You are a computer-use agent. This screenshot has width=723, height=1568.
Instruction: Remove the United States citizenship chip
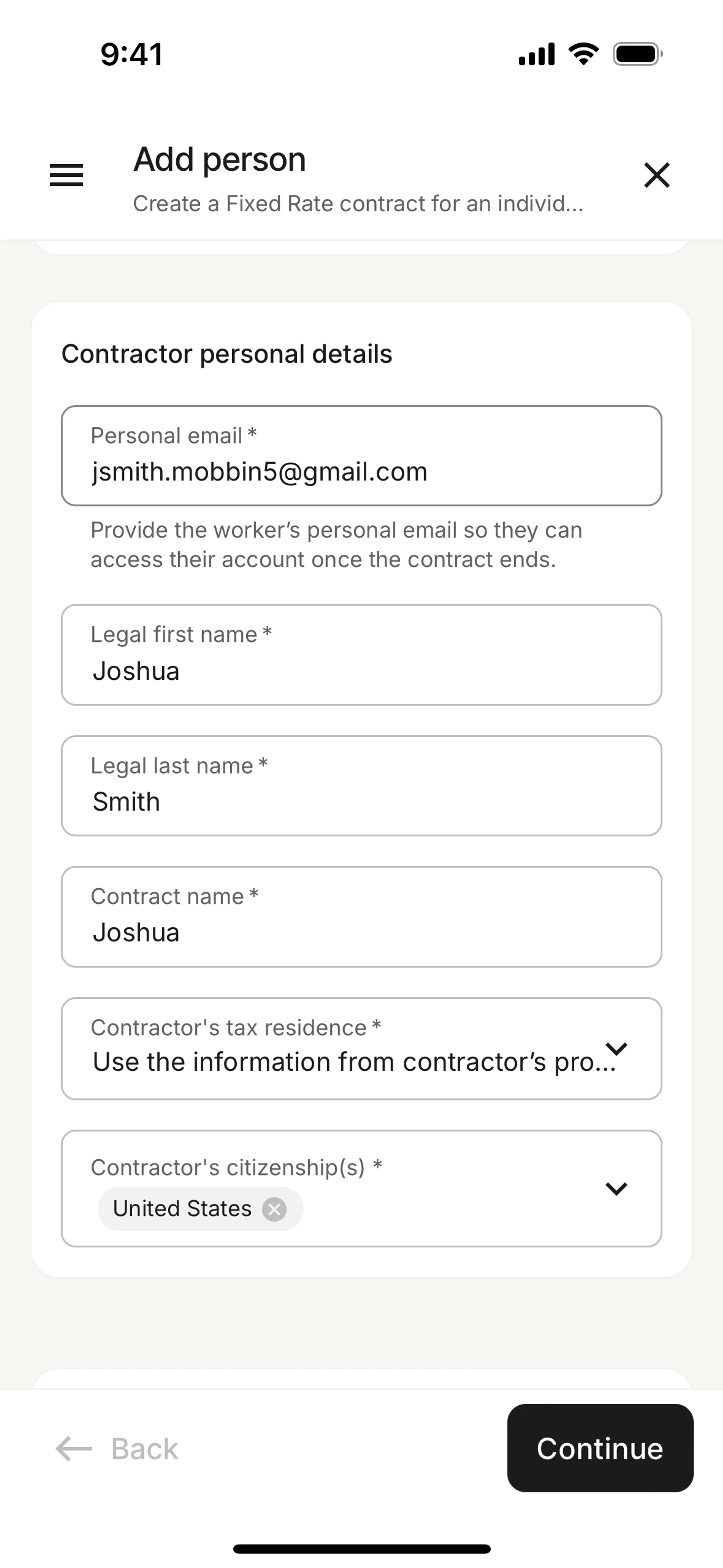point(275,1209)
